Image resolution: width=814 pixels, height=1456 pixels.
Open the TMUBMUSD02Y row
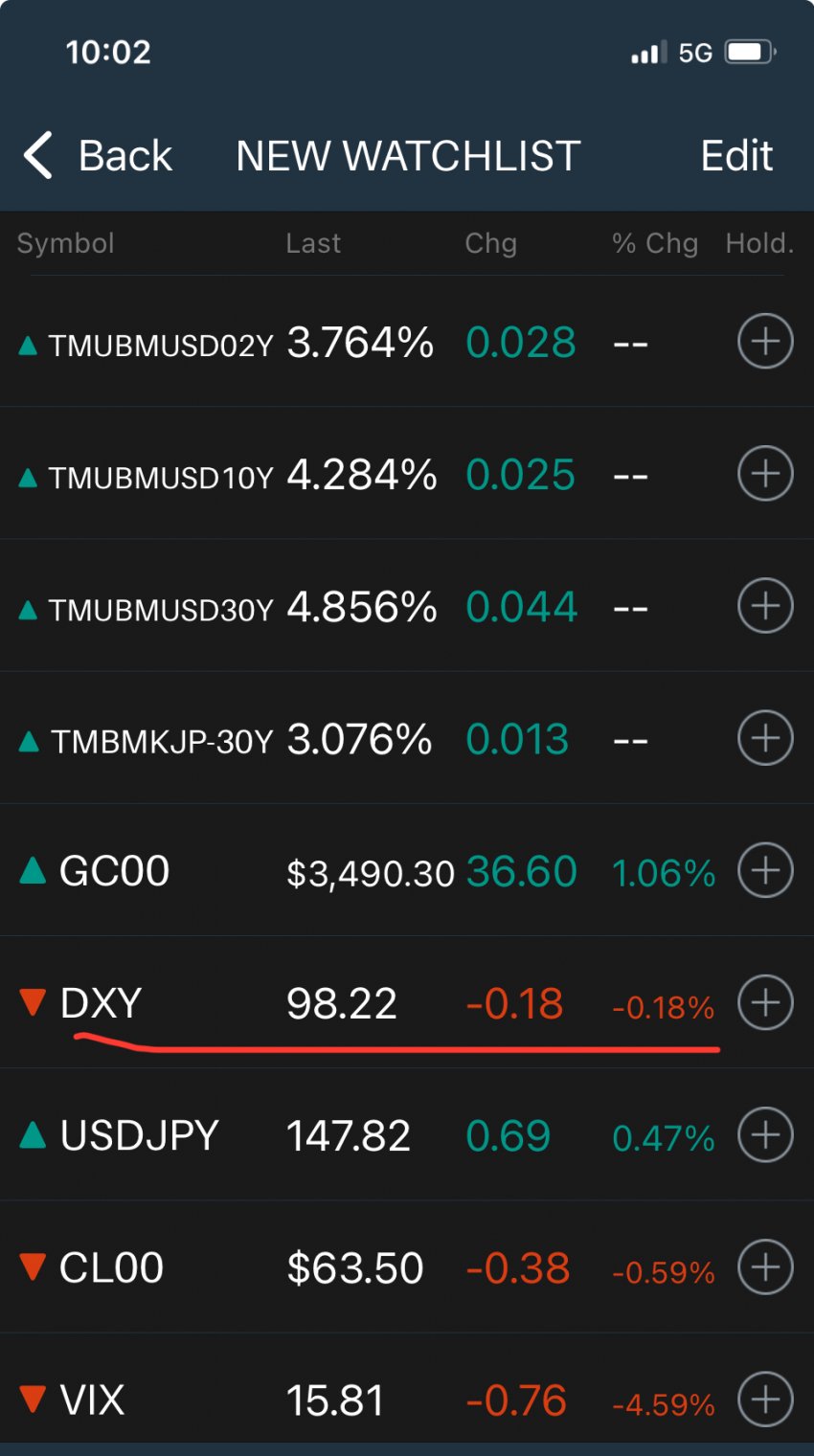[x=407, y=342]
